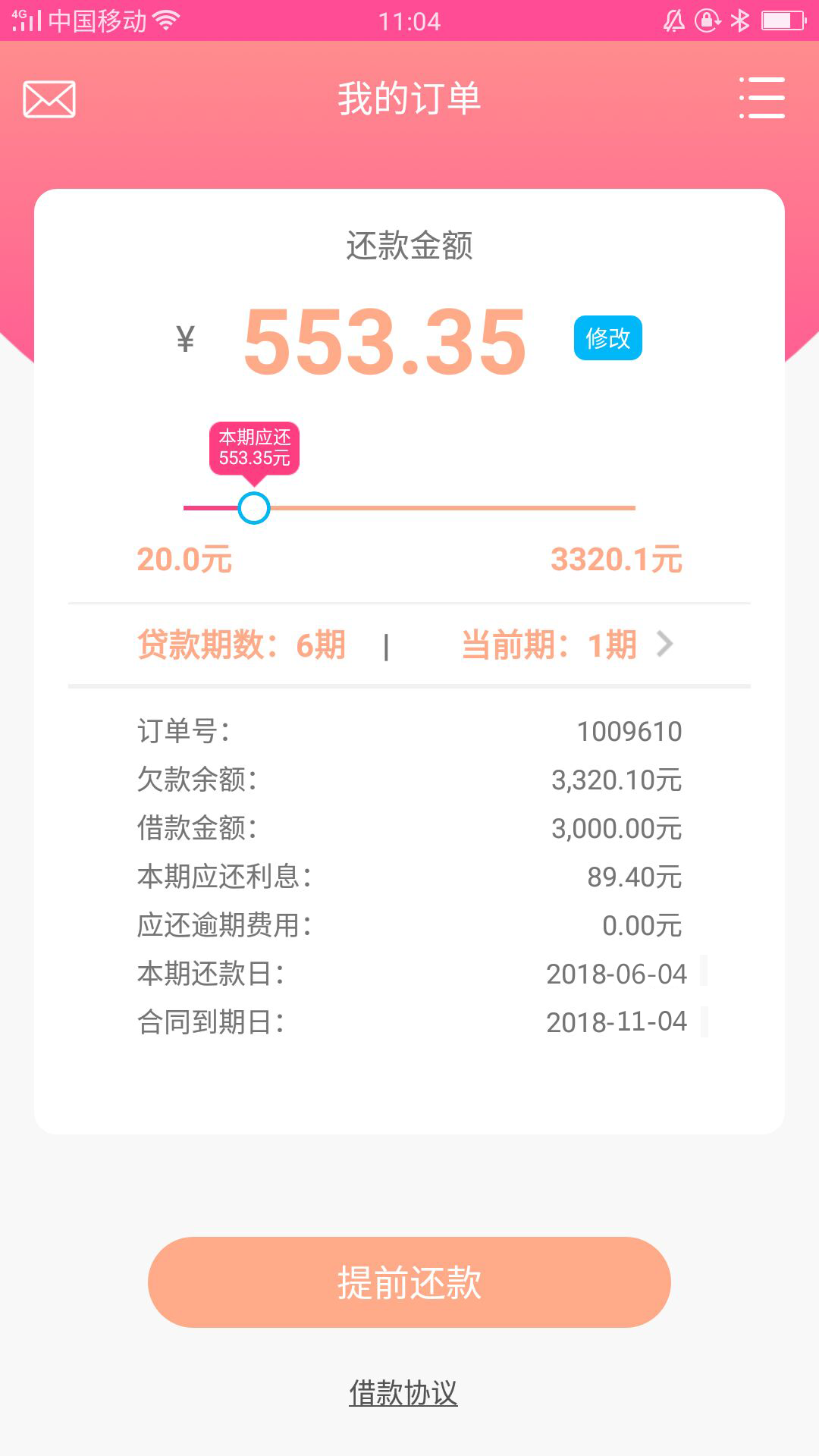Tap the 提前还款 button

(409, 1282)
